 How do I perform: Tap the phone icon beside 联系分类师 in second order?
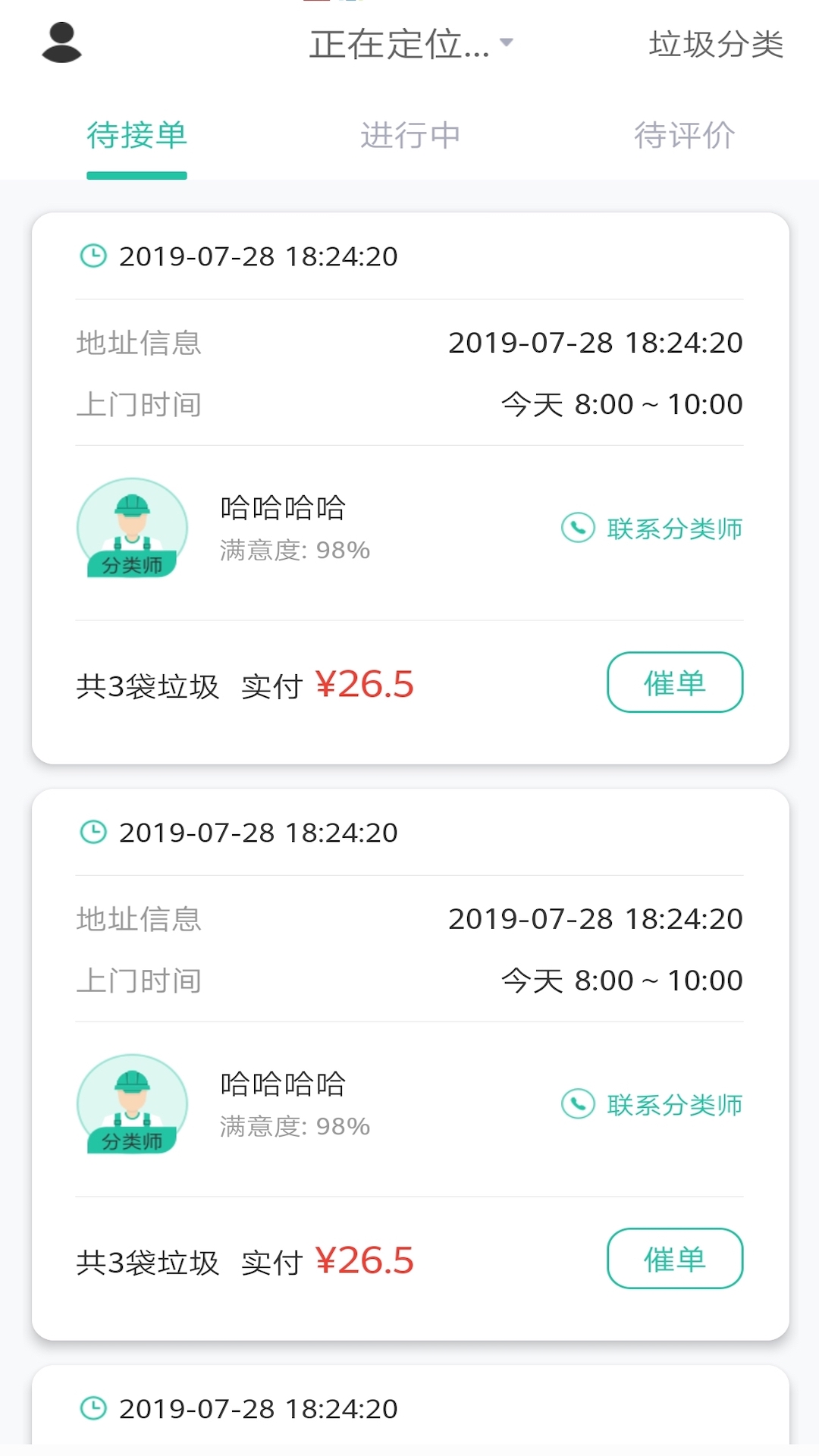576,1105
